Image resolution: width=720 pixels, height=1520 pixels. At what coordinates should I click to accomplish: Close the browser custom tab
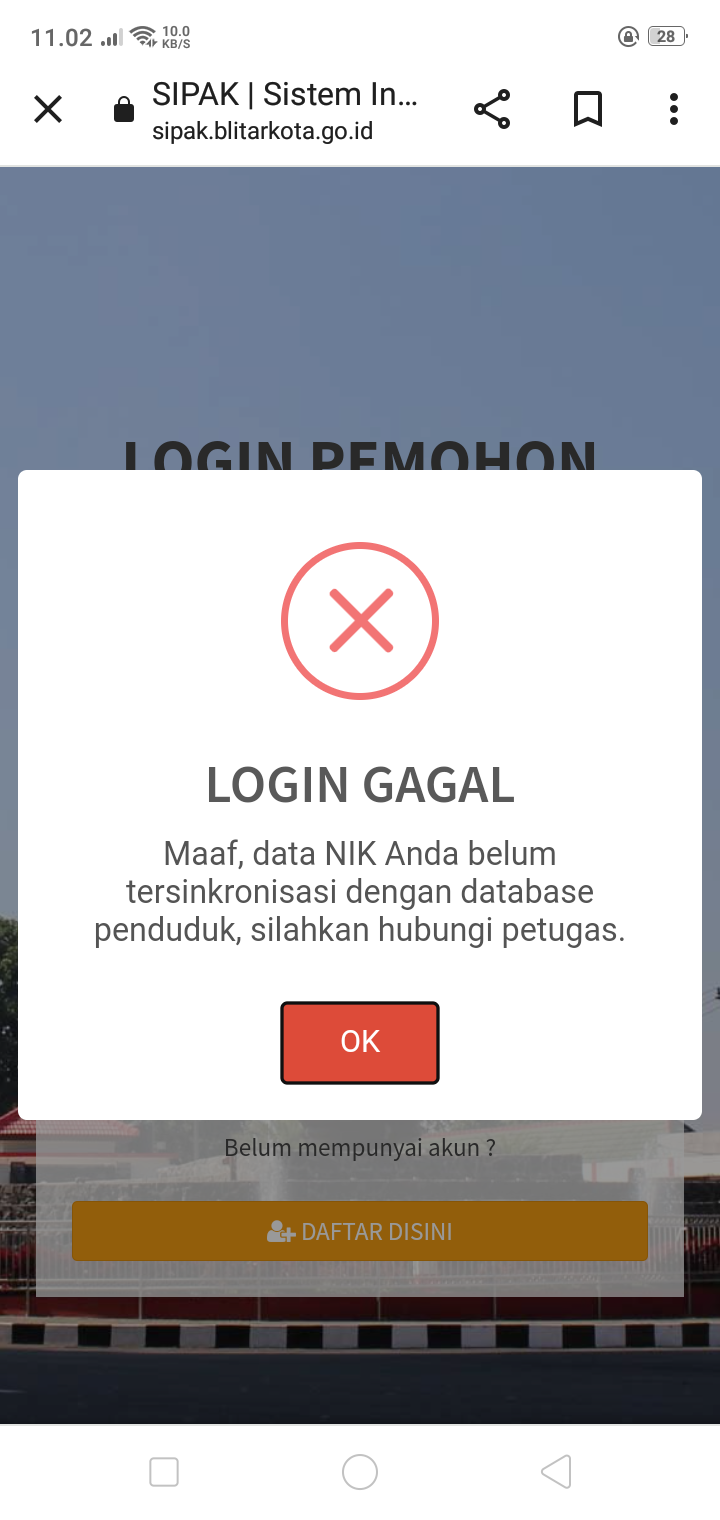pos(48,109)
